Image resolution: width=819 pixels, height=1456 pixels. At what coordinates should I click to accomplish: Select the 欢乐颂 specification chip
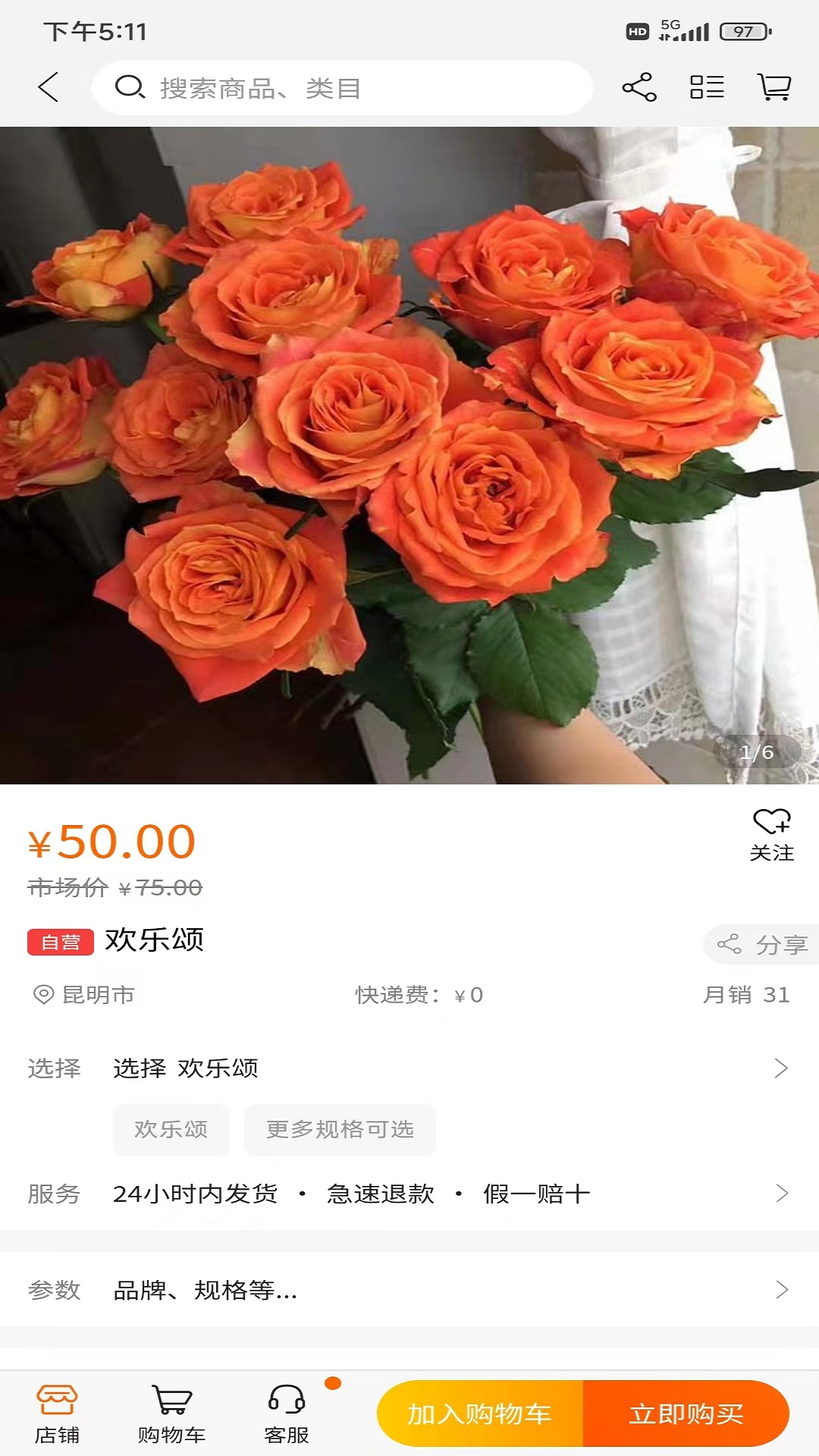(x=171, y=1130)
